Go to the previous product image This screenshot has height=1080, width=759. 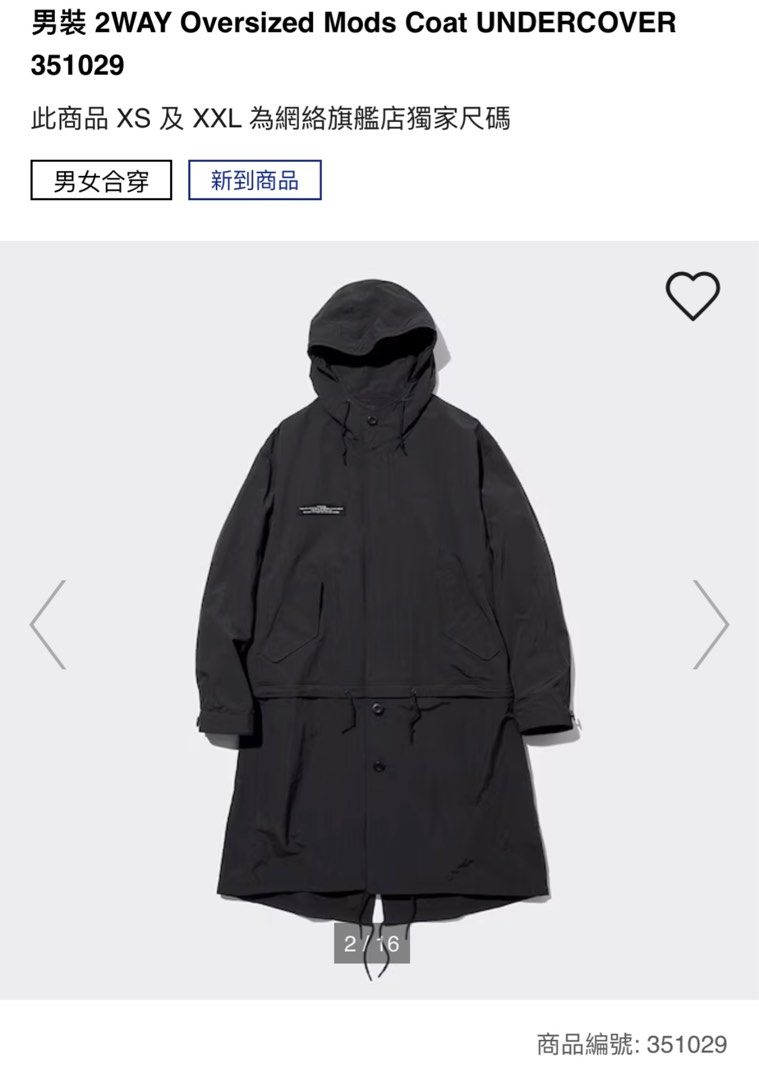tap(48, 624)
